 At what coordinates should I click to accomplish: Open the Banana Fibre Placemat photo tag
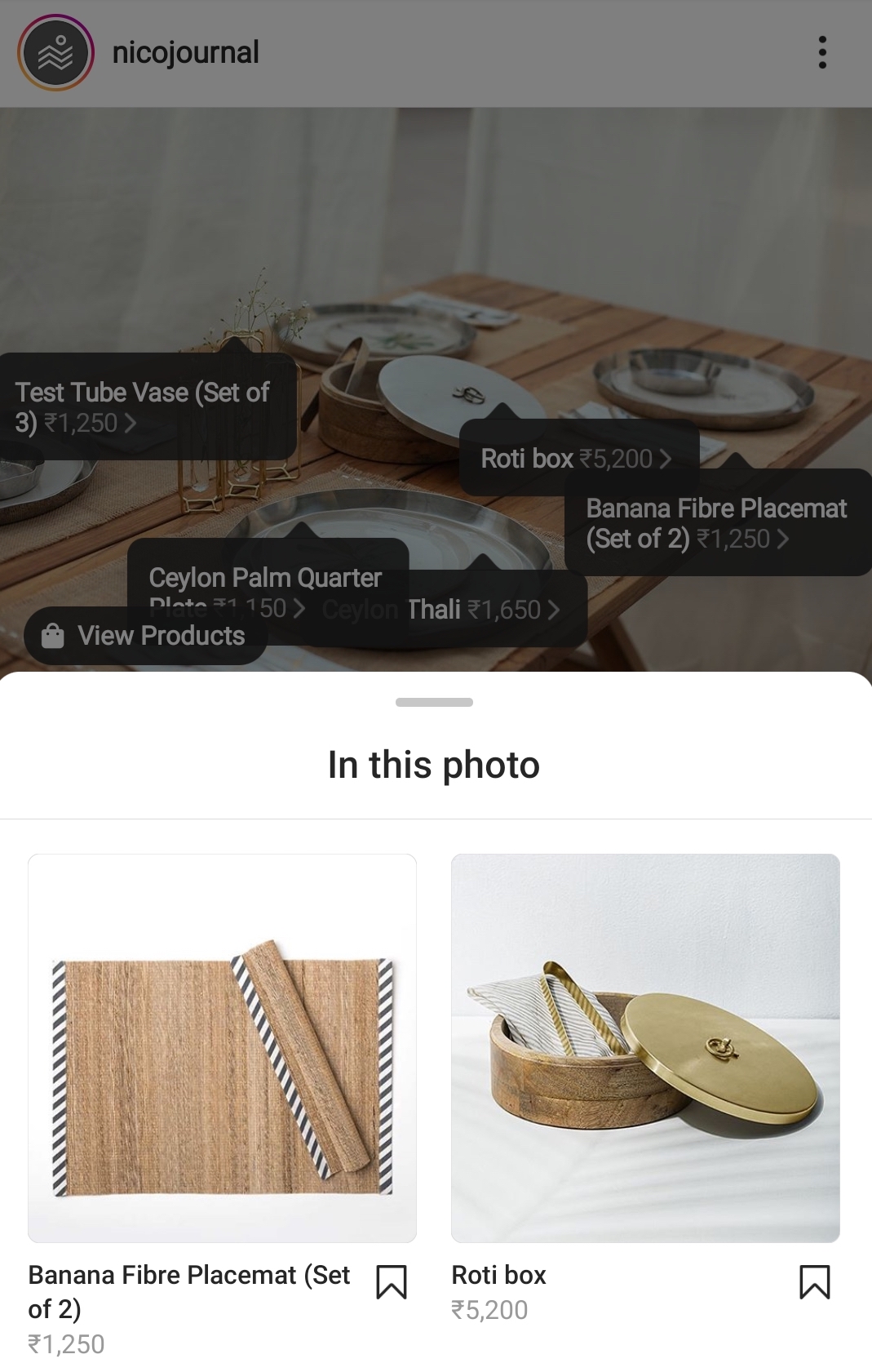pos(716,523)
